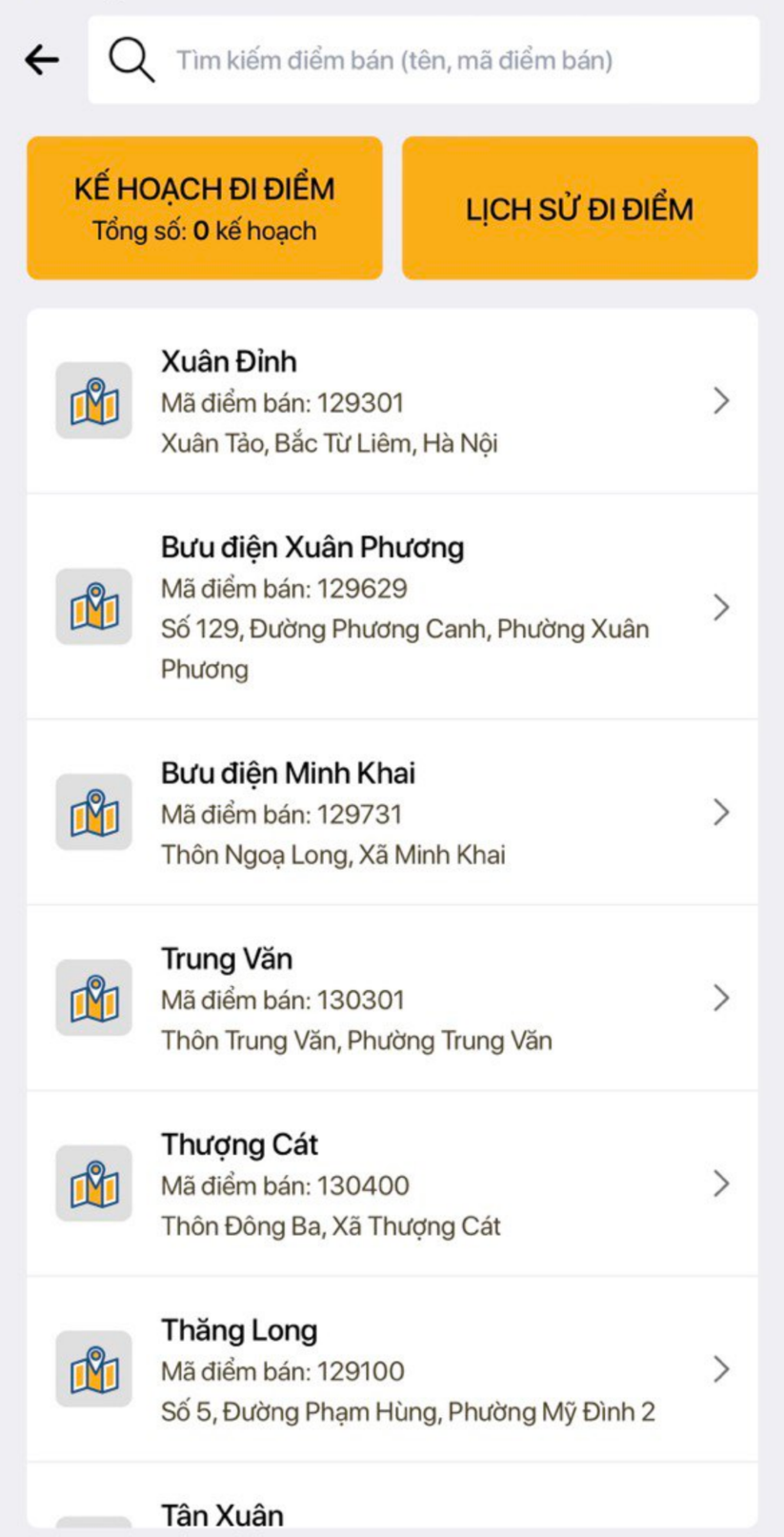784x1537 pixels.
Task: Choose the Thượng Cát entry
Action: (x=392, y=1184)
